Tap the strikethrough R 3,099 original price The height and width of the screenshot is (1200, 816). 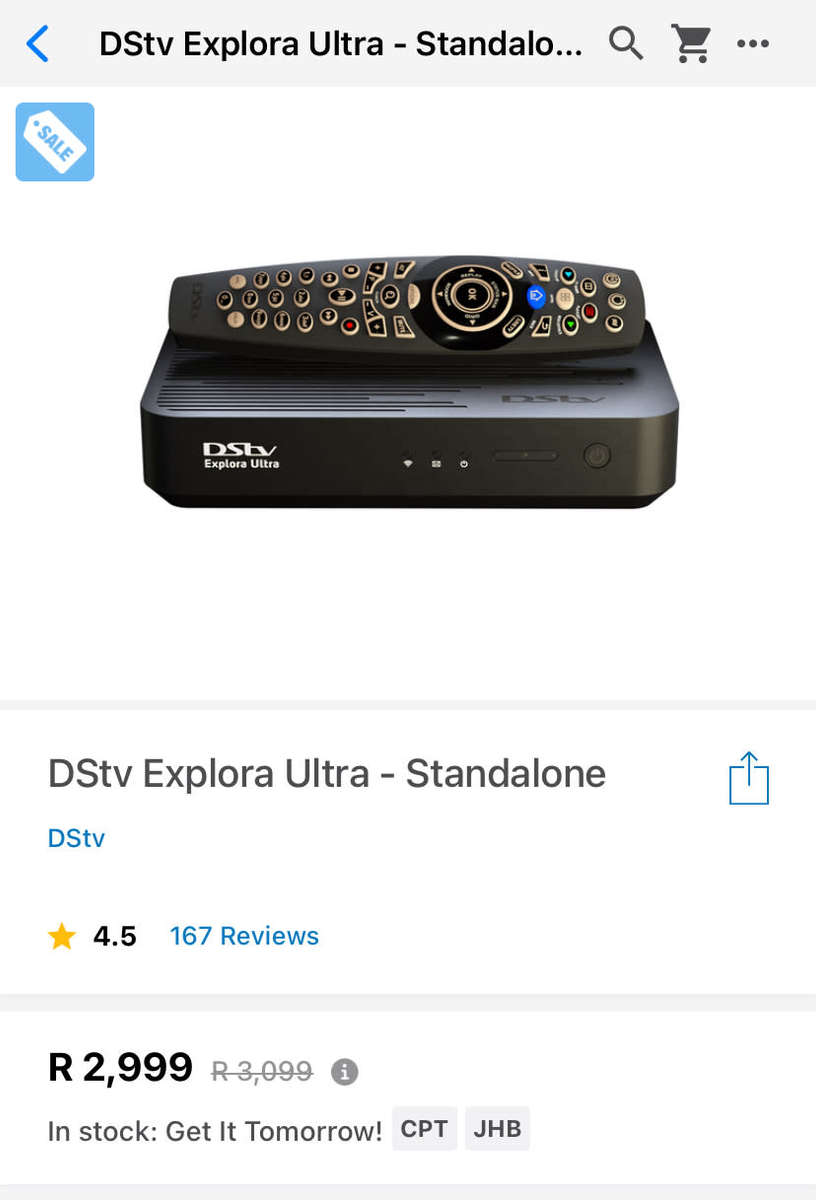(x=262, y=1071)
